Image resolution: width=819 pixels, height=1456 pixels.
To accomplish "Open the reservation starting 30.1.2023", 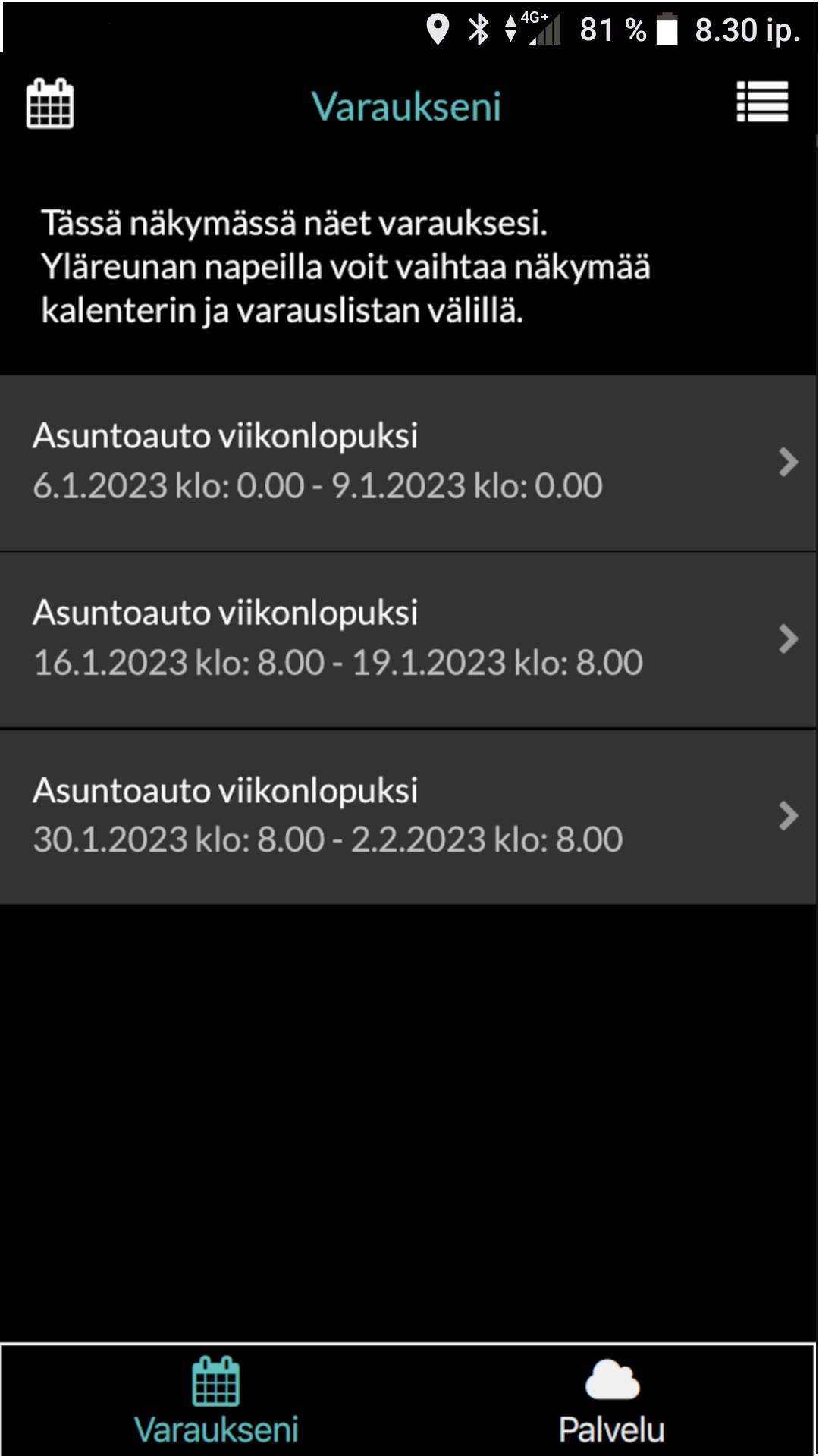I will point(408,817).
